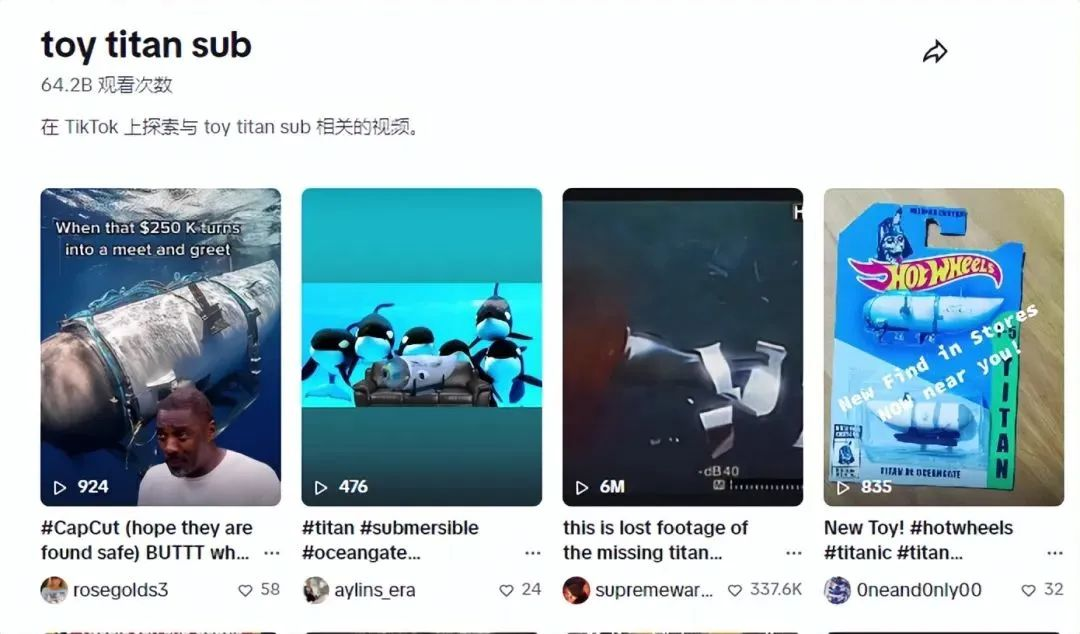Open more options for aylins_era's video
The width and height of the screenshot is (1080, 634).
pyautogui.click(x=533, y=553)
